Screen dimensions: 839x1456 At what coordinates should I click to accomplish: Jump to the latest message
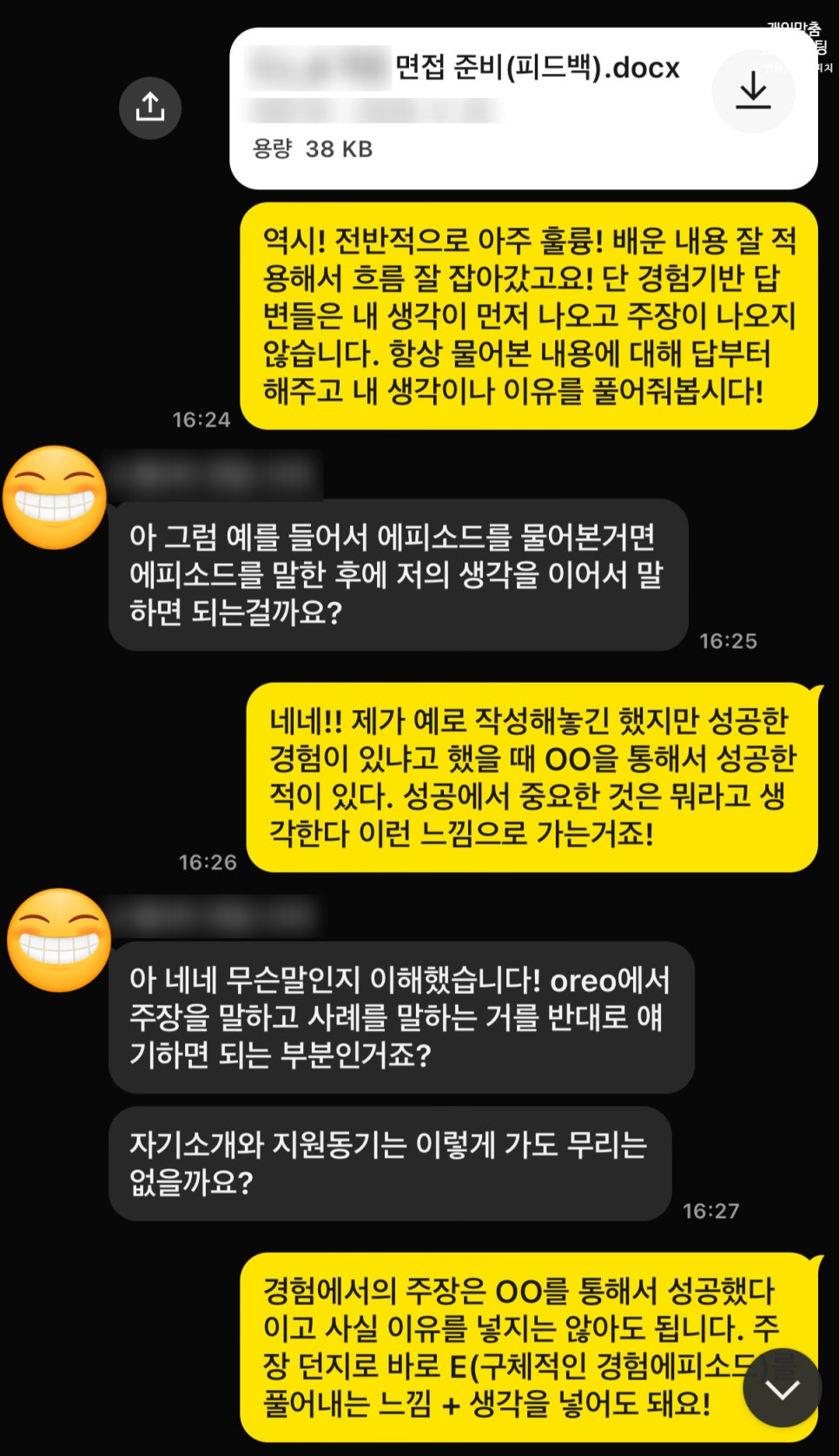click(782, 1387)
